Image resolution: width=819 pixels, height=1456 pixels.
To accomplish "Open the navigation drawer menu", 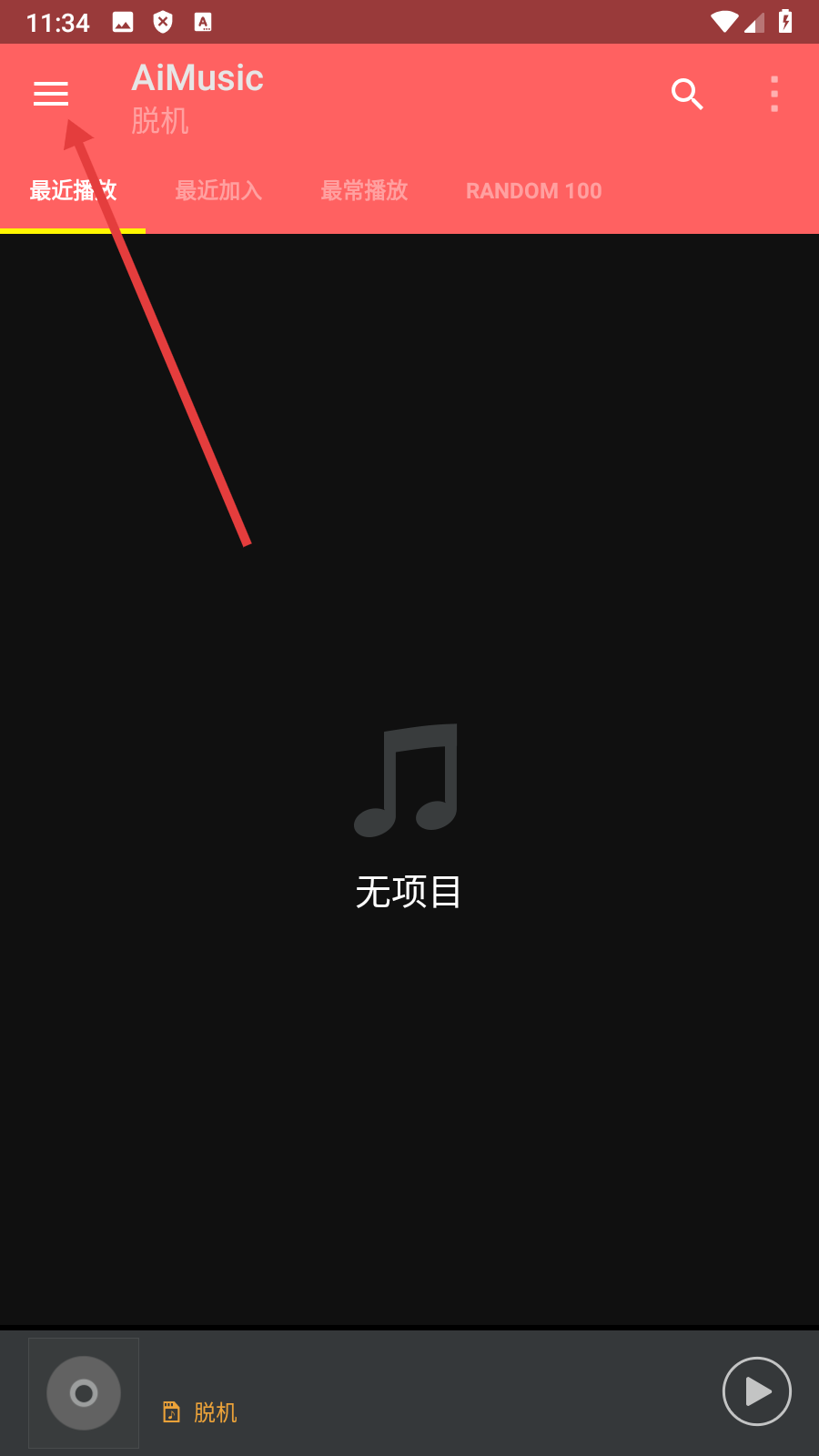I will point(51,94).
